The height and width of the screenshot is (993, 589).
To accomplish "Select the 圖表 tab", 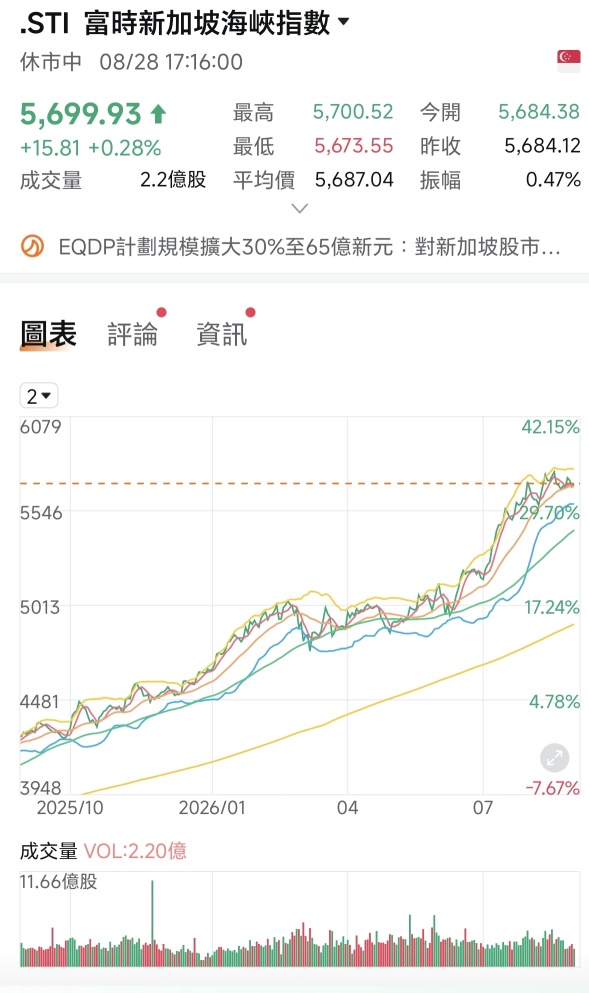I will pos(48,334).
